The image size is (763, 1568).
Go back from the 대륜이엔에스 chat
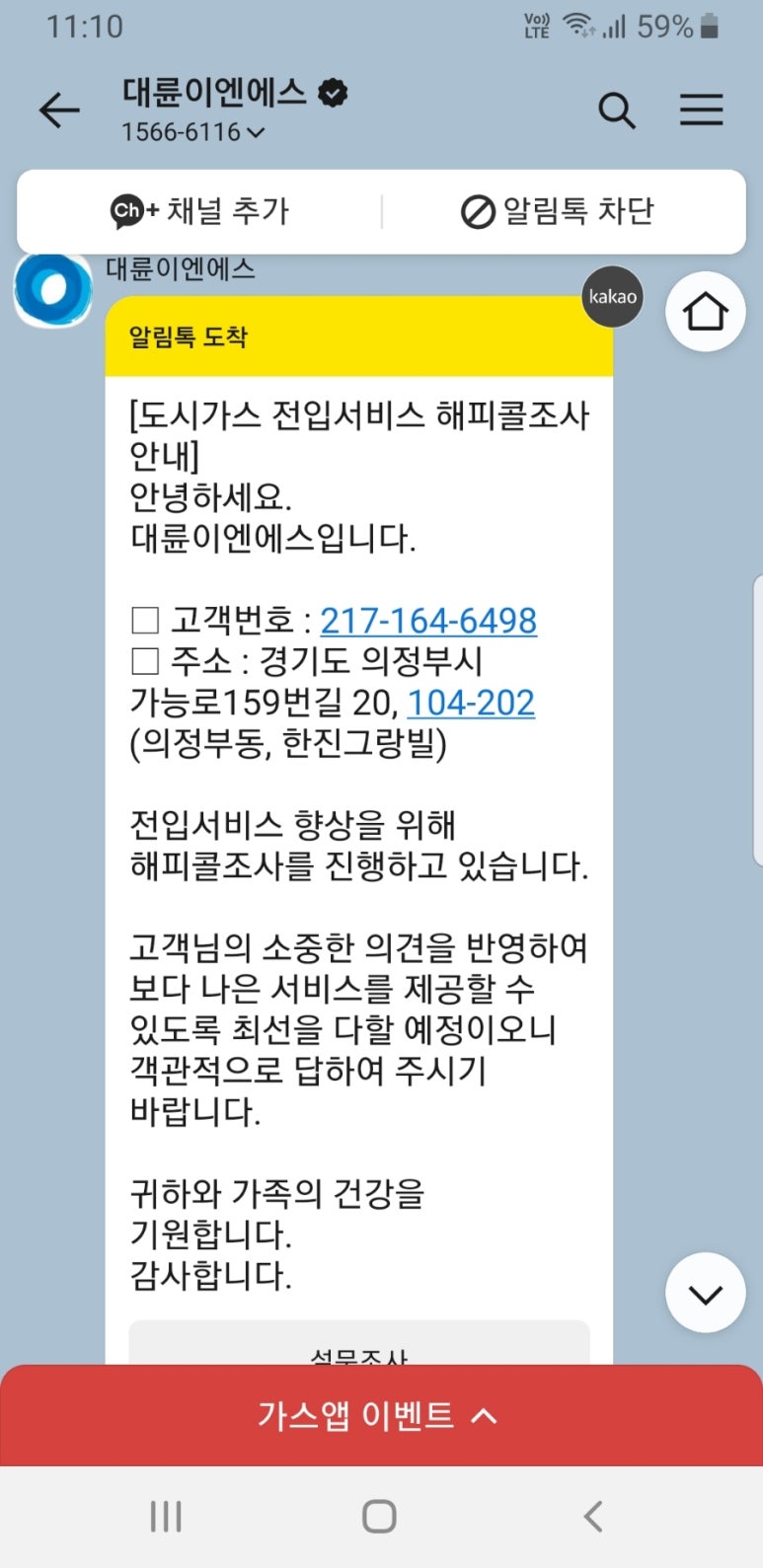pos(58,111)
